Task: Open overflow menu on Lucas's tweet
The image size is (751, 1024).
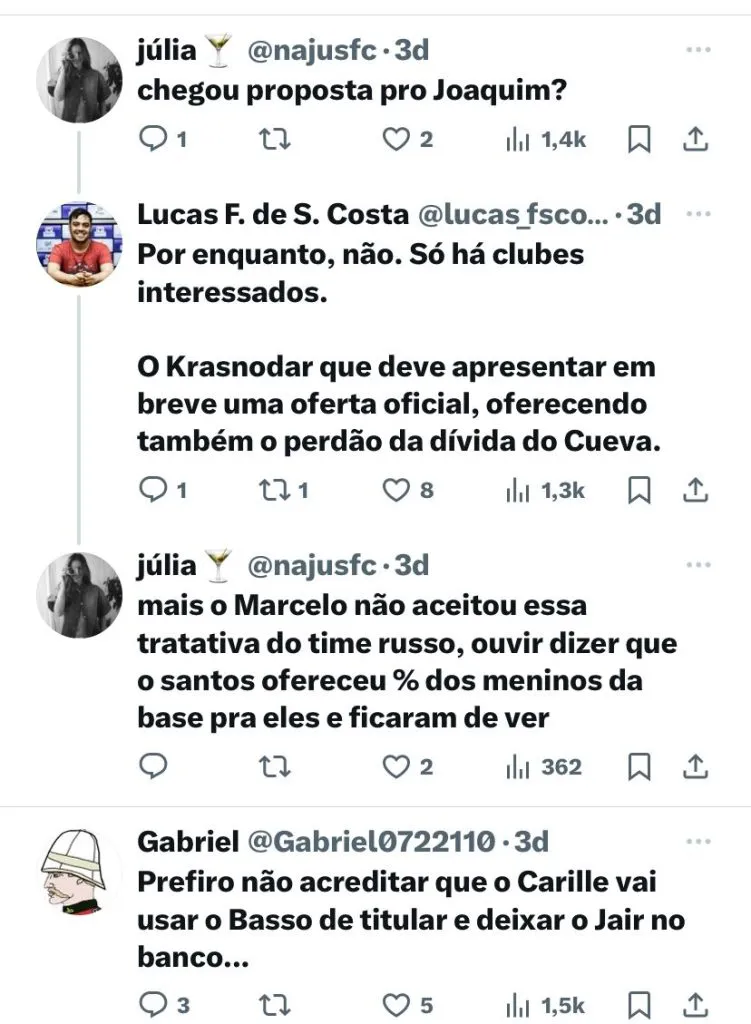Action: coord(698,213)
